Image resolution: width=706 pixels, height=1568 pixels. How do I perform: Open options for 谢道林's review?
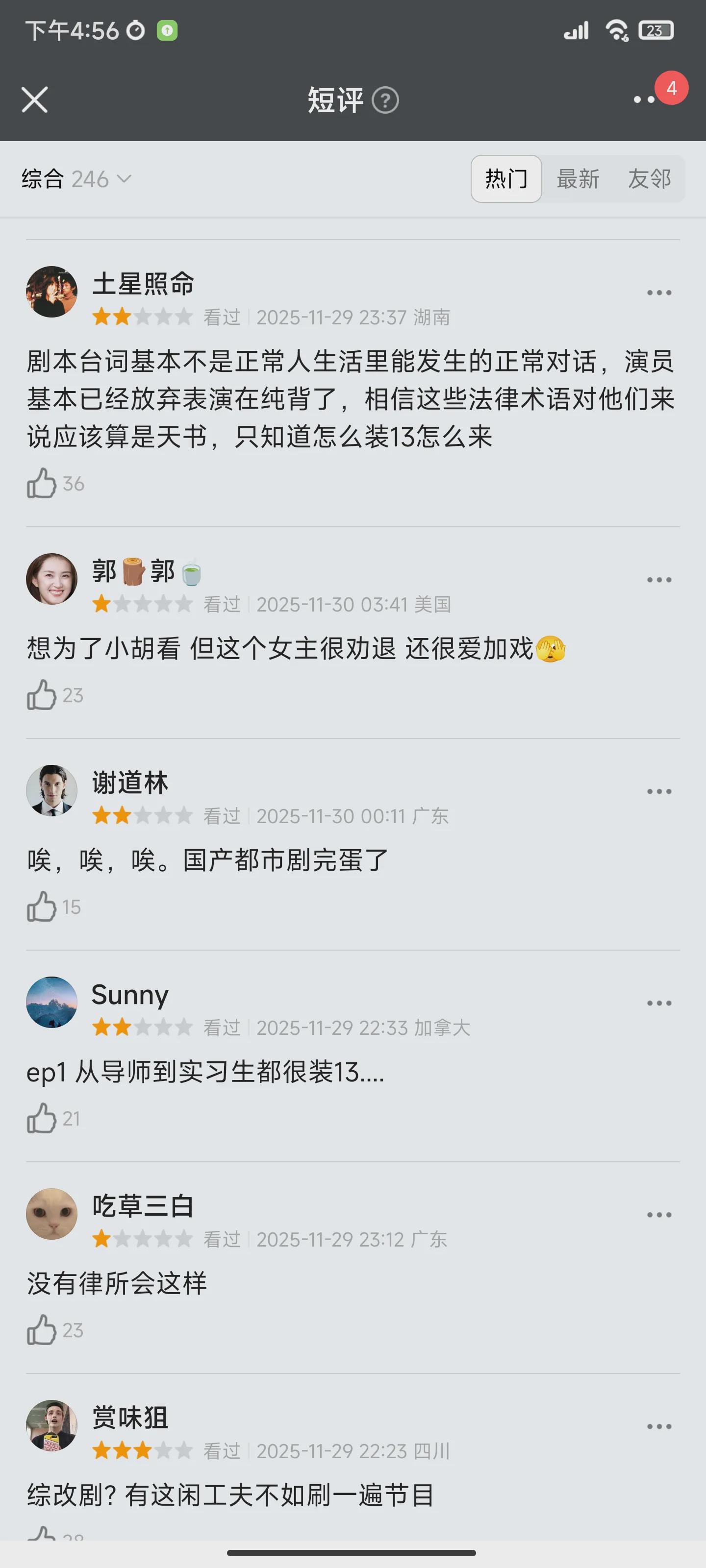(x=658, y=791)
